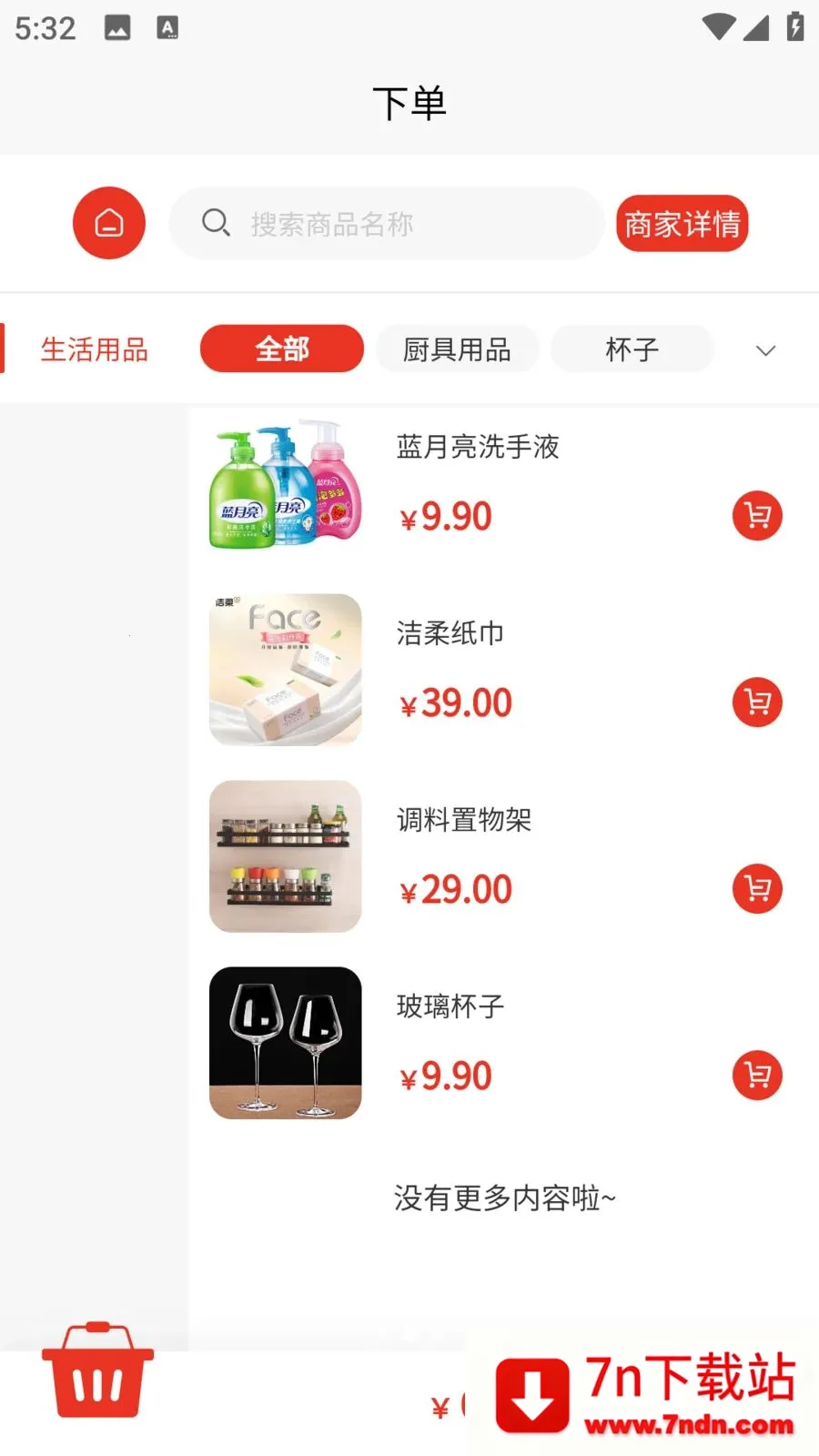The width and height of the screenshot is (819, 1456).
Task: Open the product name search box
Action: point(387,223)
